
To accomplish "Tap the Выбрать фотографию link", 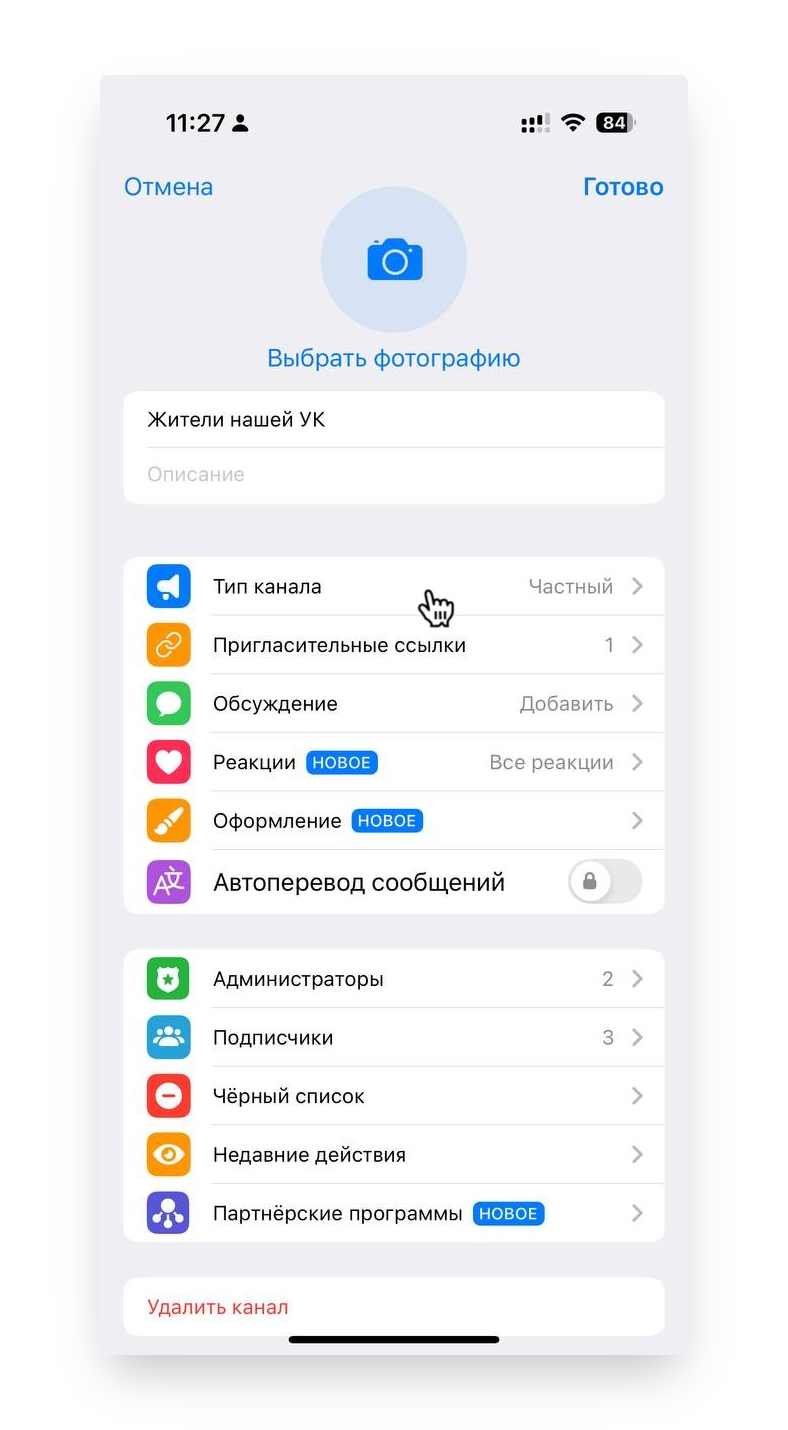I will [393, 358].
